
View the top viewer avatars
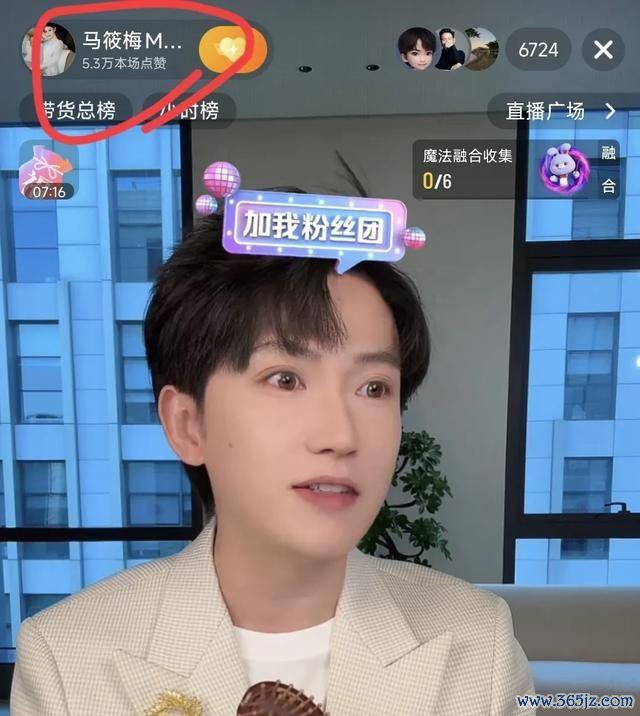447,48
